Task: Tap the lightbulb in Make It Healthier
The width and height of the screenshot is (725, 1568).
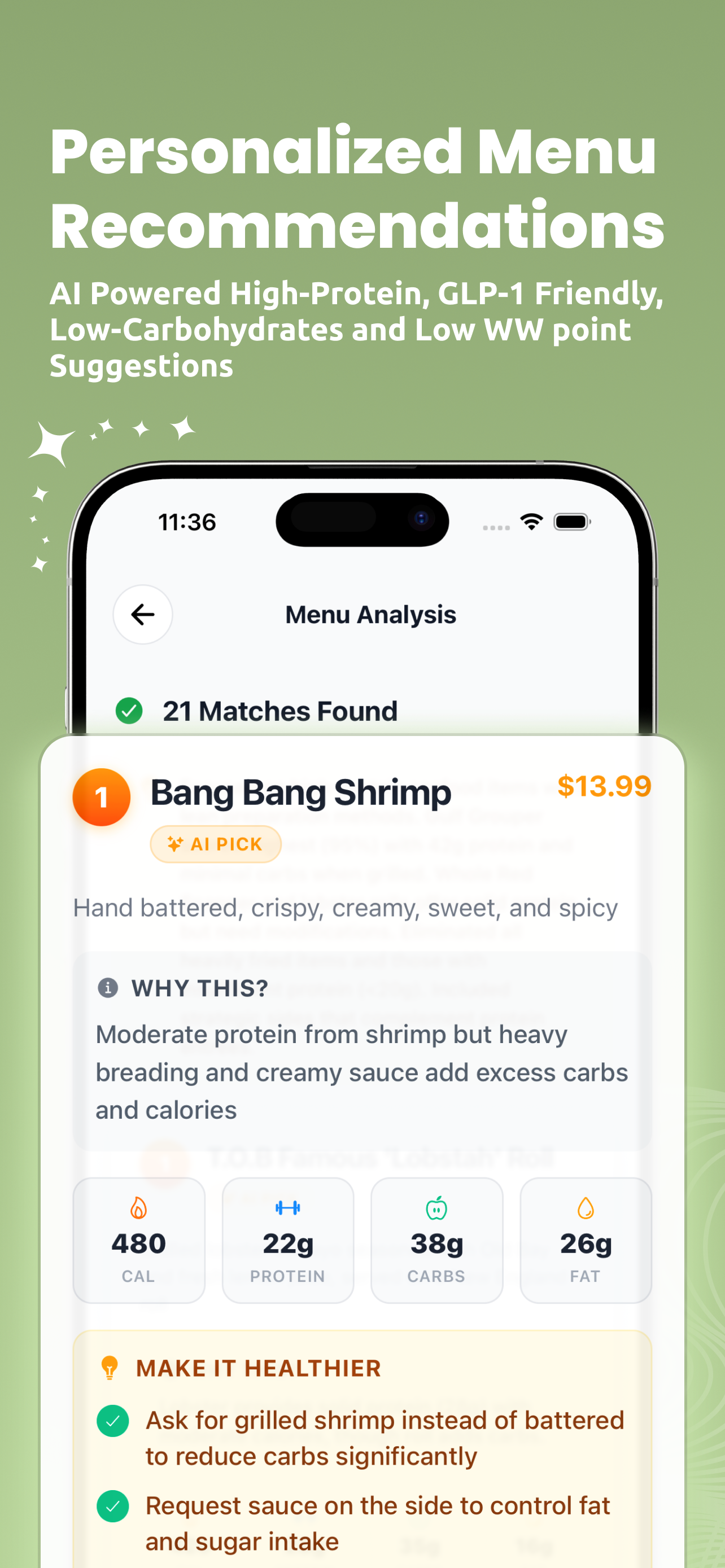Action: [110, 1368]
